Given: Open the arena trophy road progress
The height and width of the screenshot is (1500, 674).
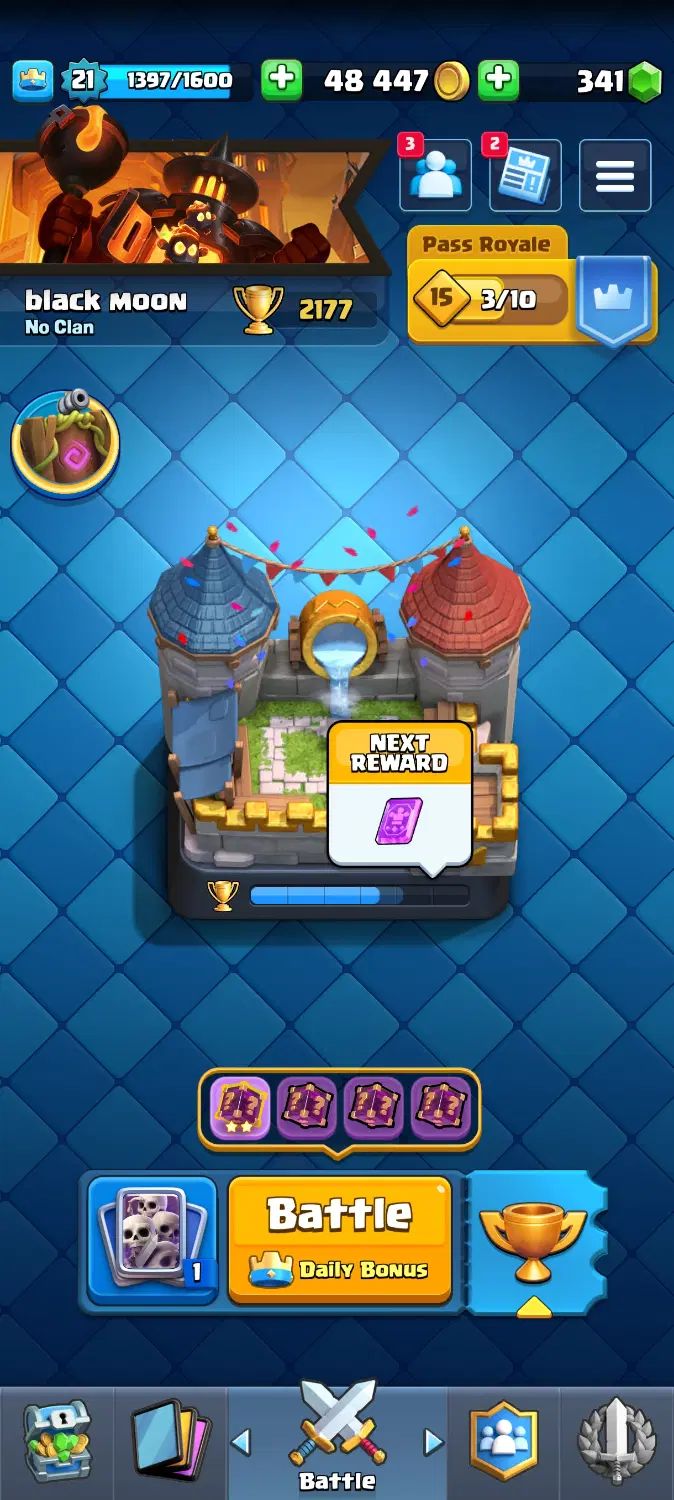Looking at the screenshot, I should pos(340,895).
